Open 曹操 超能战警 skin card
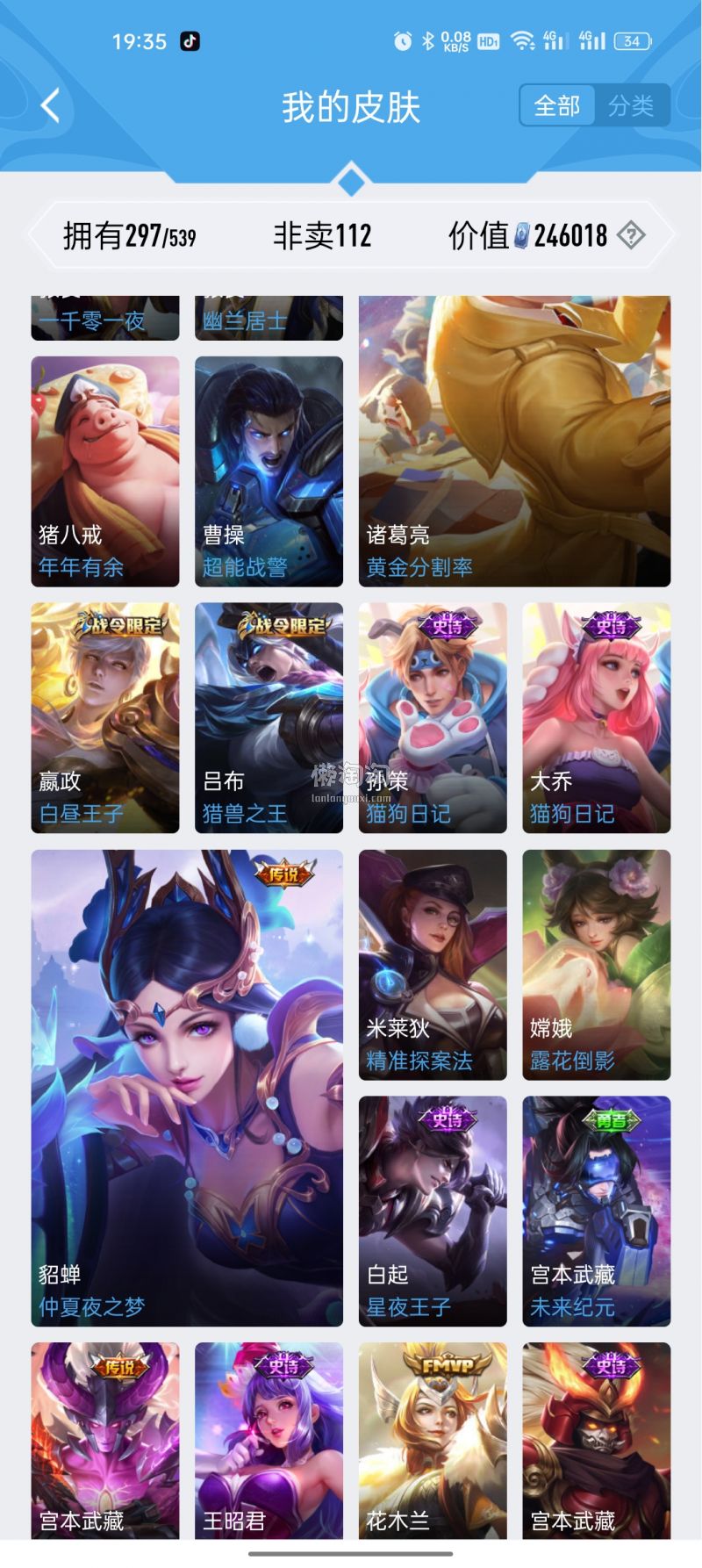Screen dimensions: 702x1568 (x=269, y=471)
